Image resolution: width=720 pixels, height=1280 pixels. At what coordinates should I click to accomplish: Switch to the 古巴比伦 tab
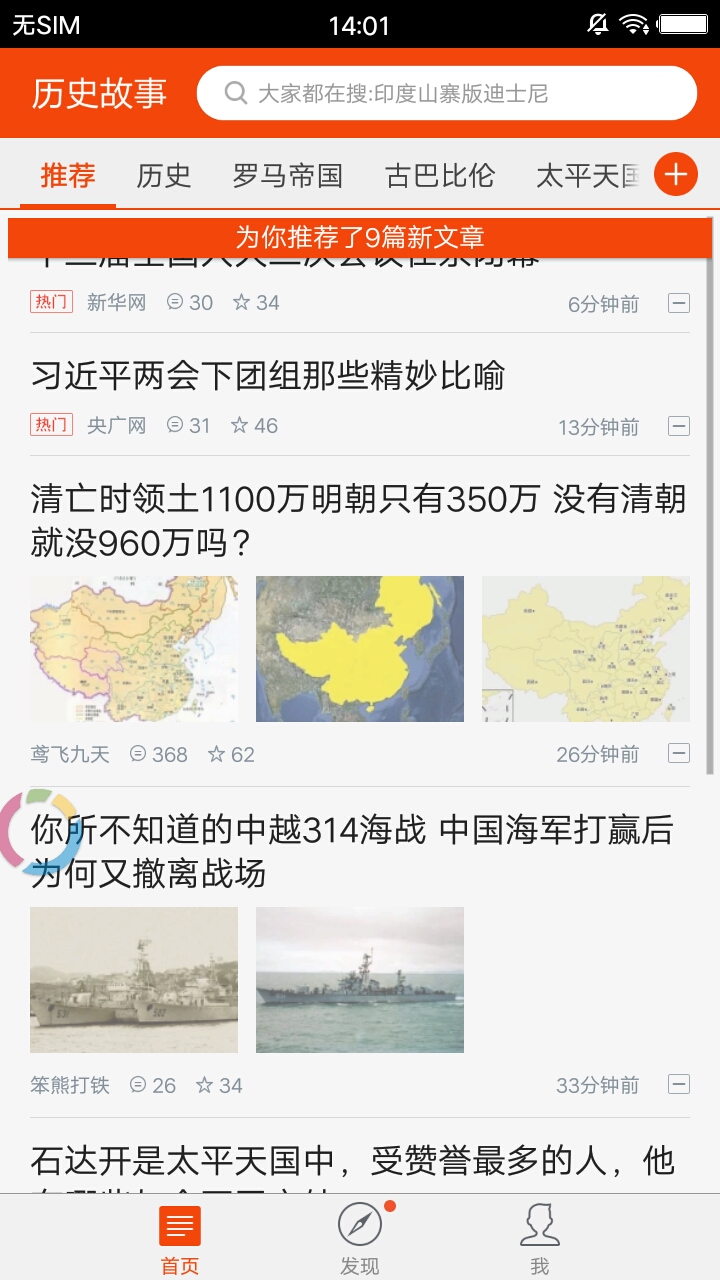[x=440, y=176]
